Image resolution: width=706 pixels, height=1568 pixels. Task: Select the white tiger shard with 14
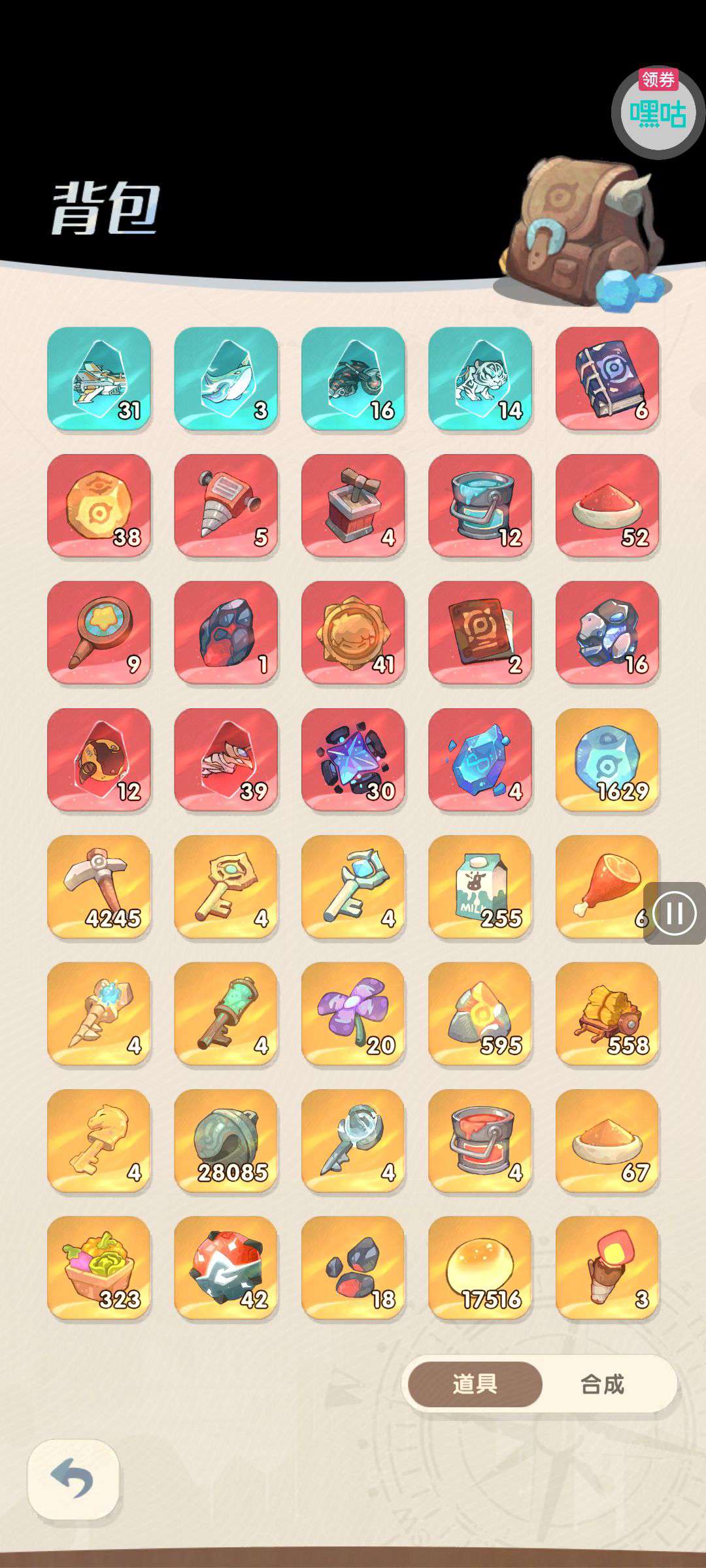tap(480, 378)
